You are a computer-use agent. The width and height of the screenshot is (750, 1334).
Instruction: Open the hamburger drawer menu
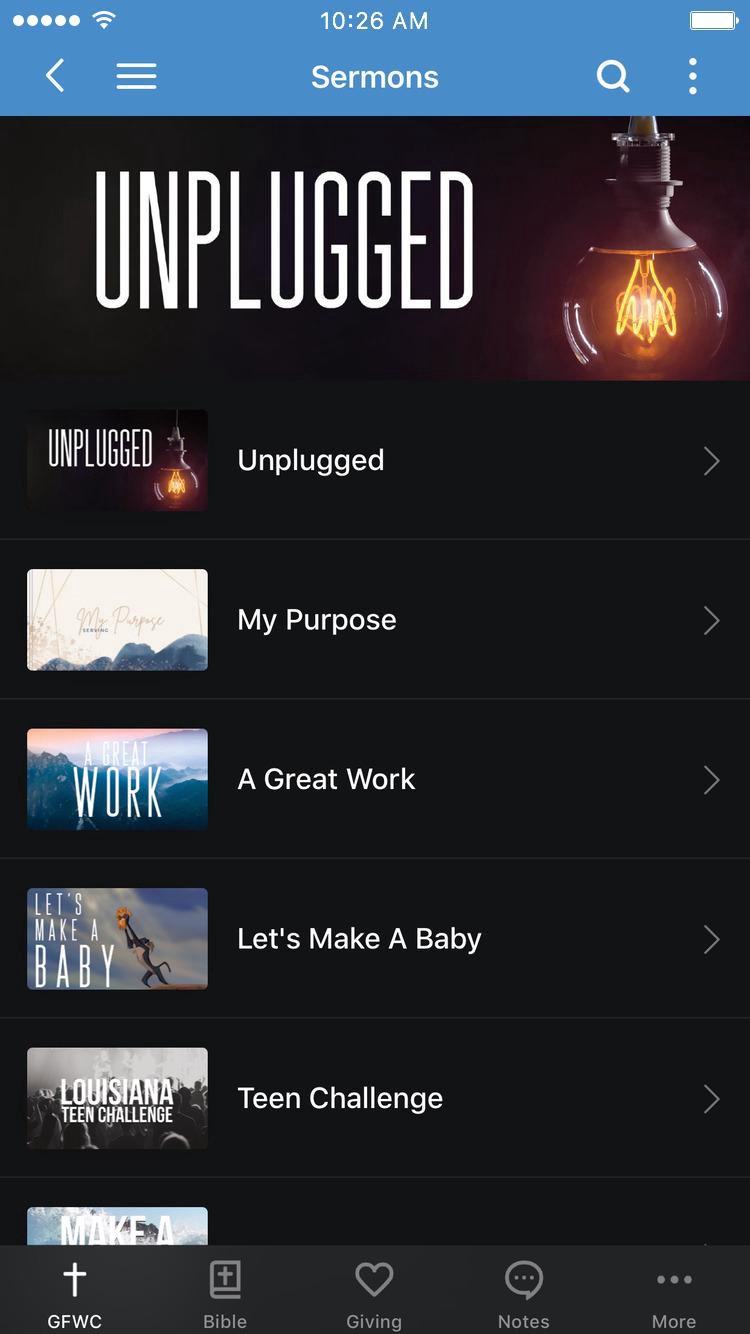coord(136,76)
